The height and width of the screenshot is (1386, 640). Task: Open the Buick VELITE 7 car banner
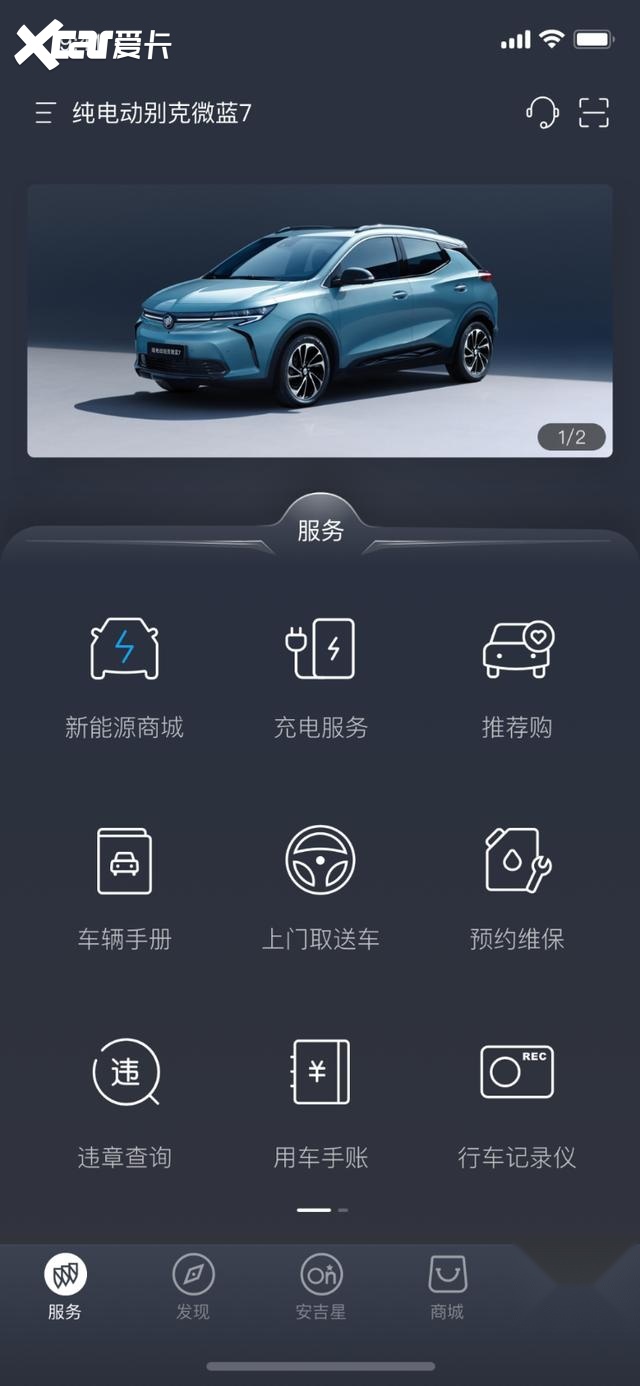320,320
